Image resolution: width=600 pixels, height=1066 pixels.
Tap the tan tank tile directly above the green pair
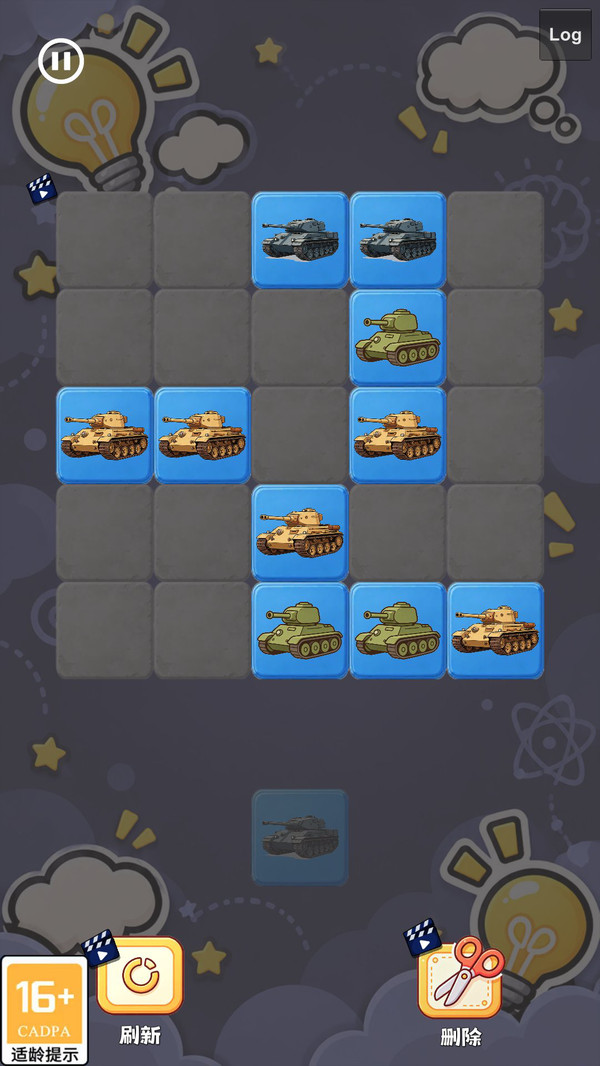300,533
